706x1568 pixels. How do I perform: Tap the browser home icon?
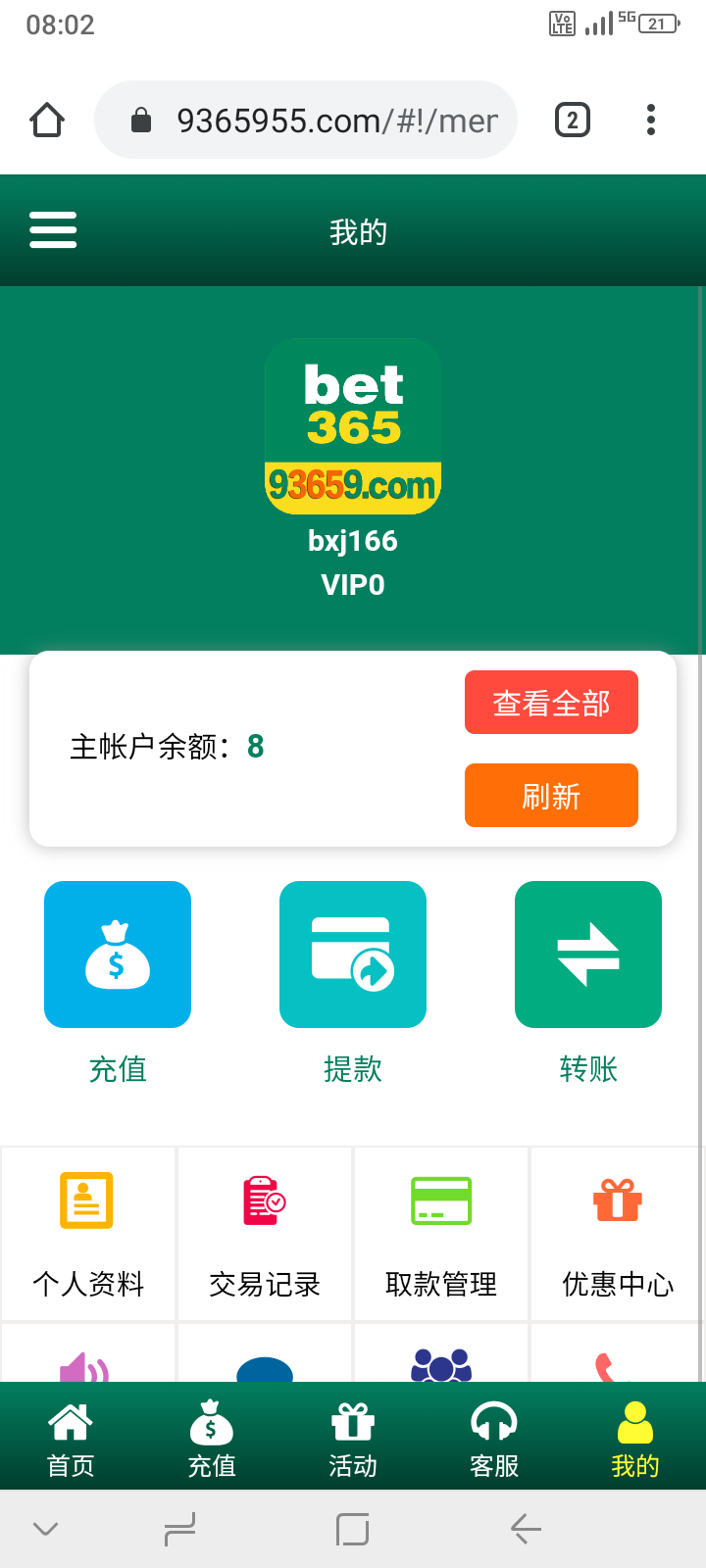47,121
